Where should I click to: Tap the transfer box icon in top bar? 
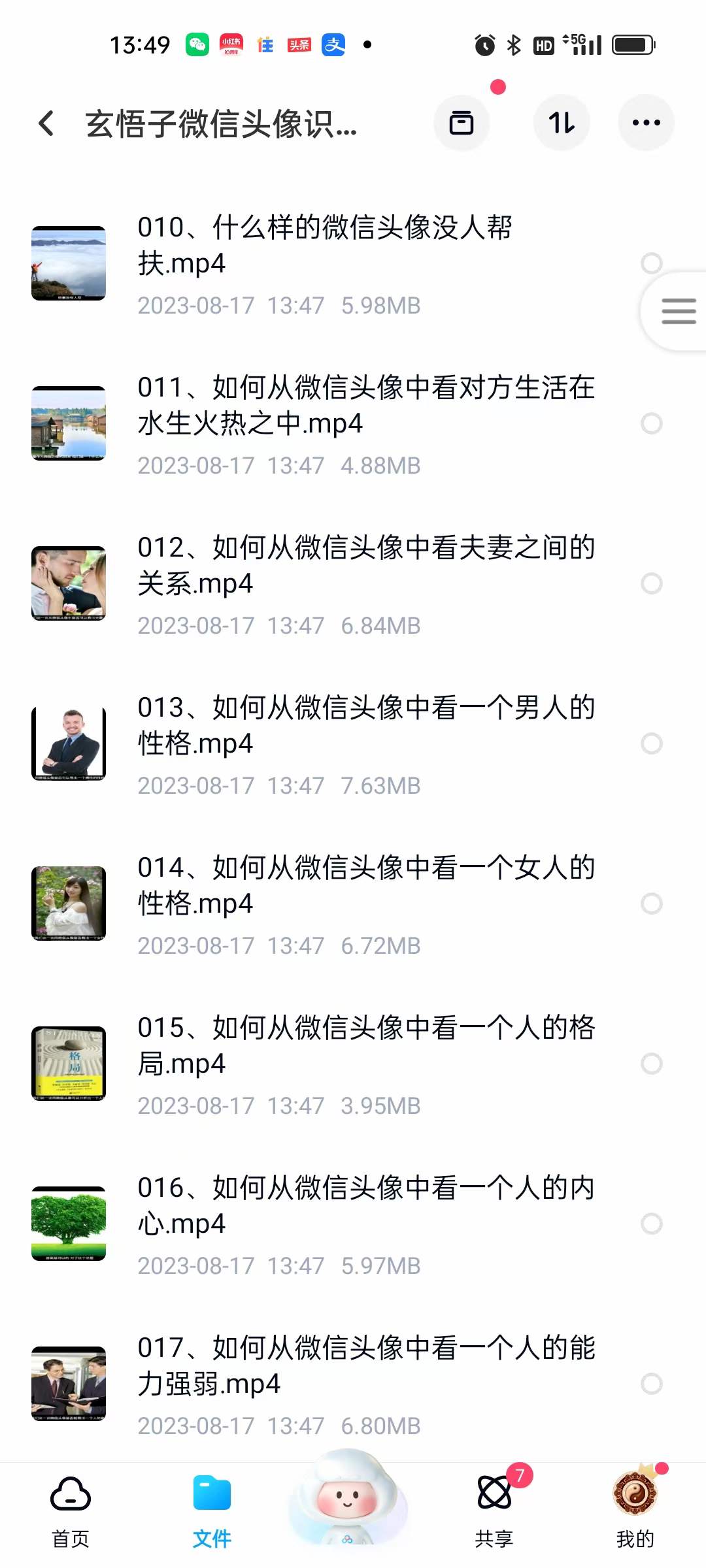pos(462,123)
